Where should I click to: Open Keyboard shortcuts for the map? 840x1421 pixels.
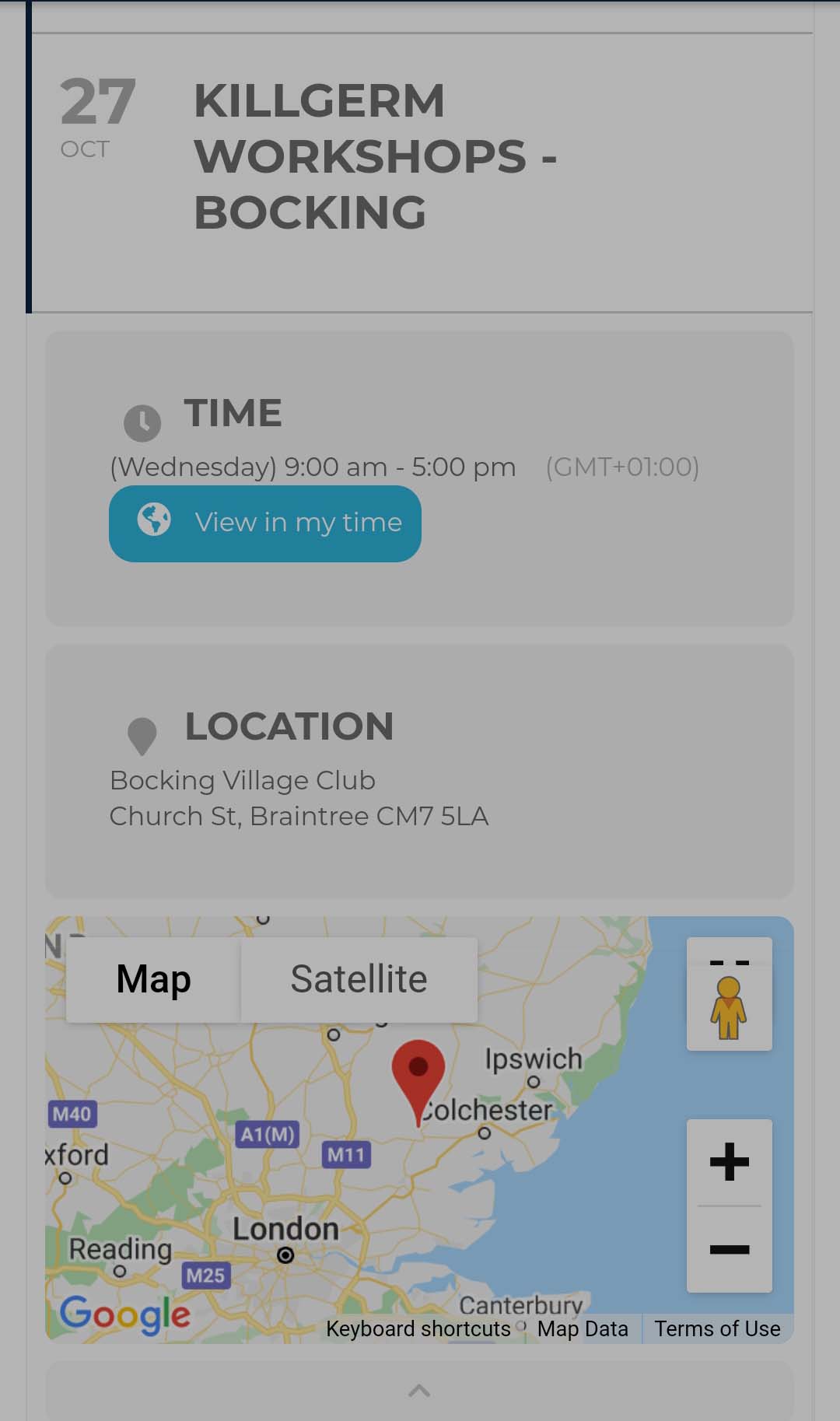pyautogui.click(x=418, y=1328)
